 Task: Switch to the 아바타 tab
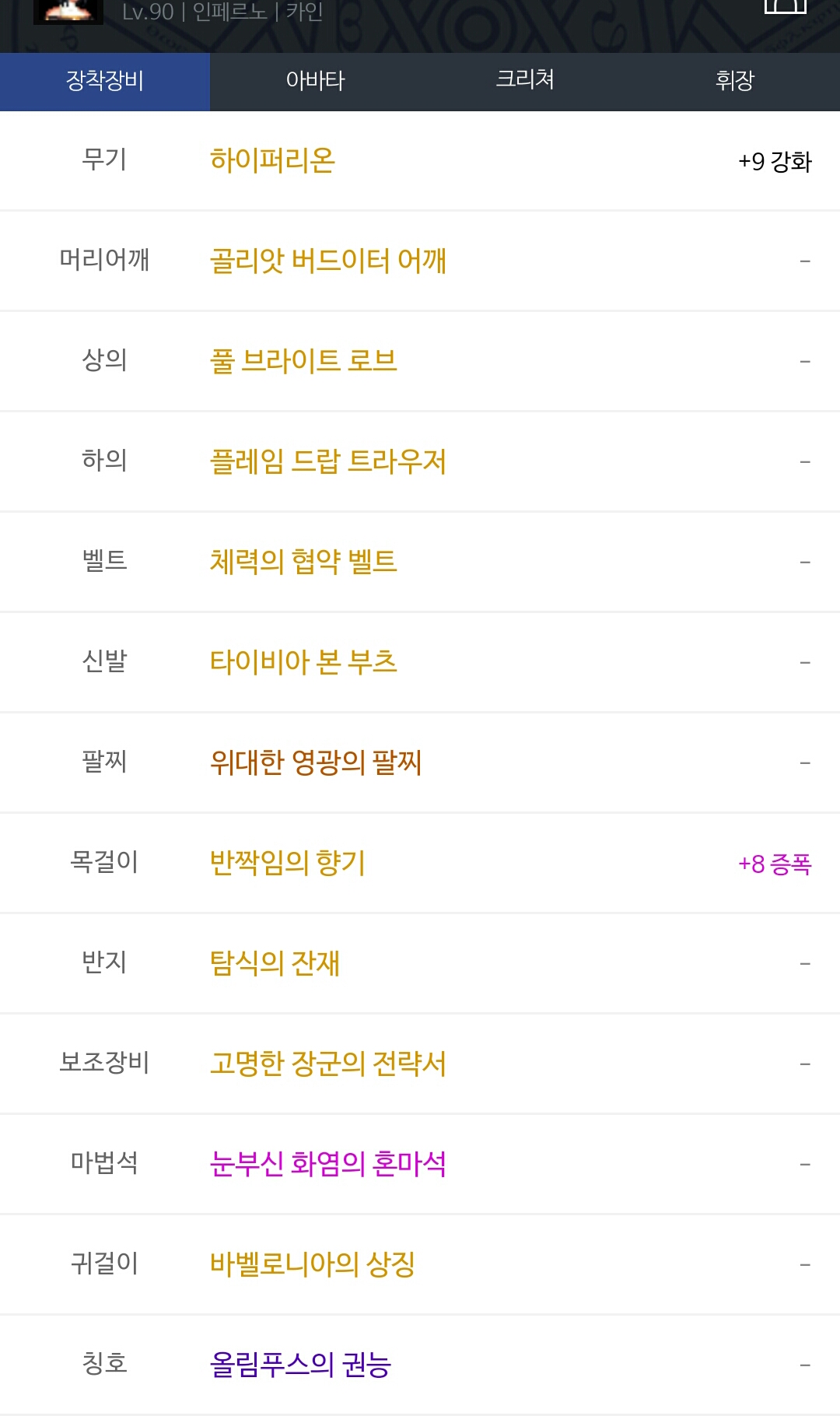point(315,81)
